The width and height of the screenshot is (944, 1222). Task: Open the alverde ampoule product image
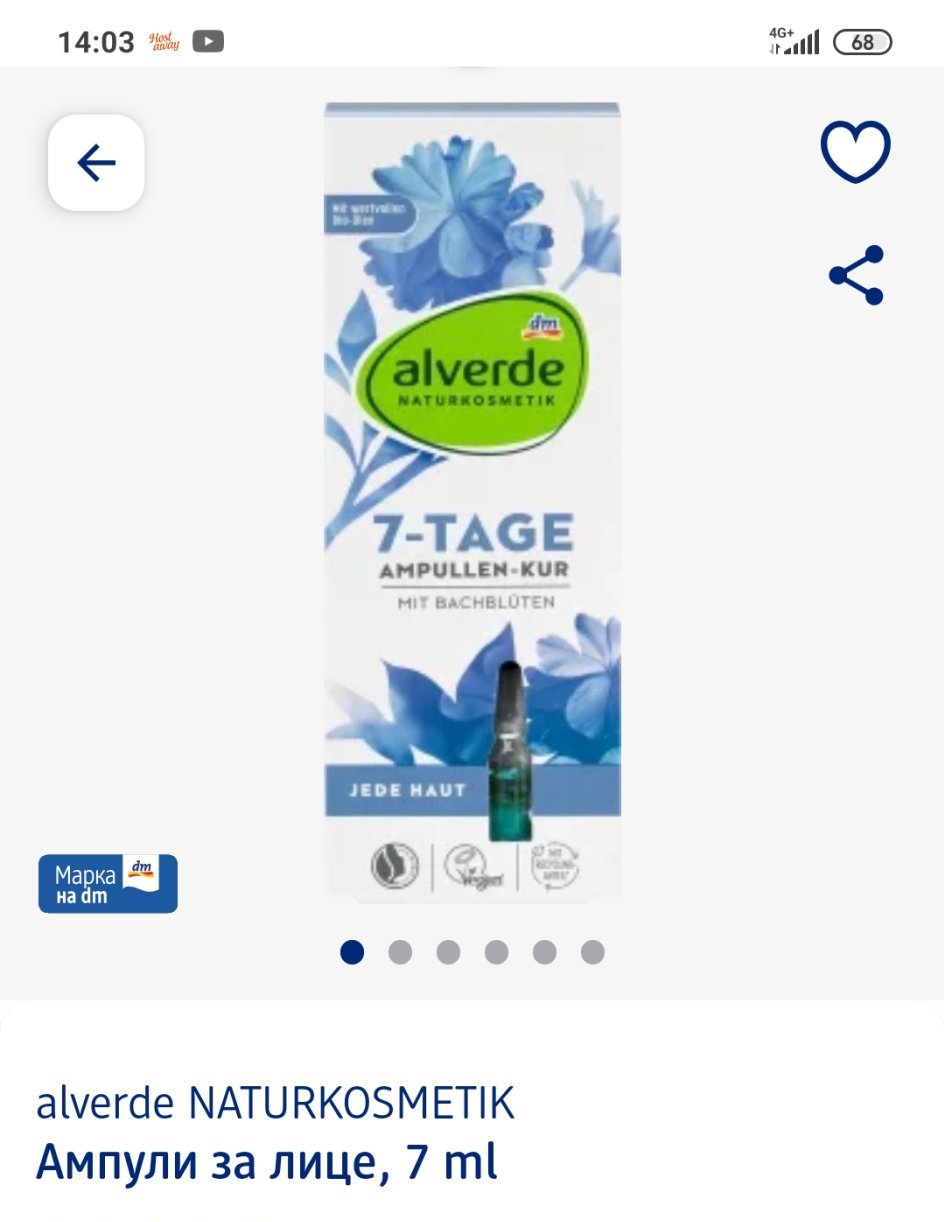click(472, 500)
